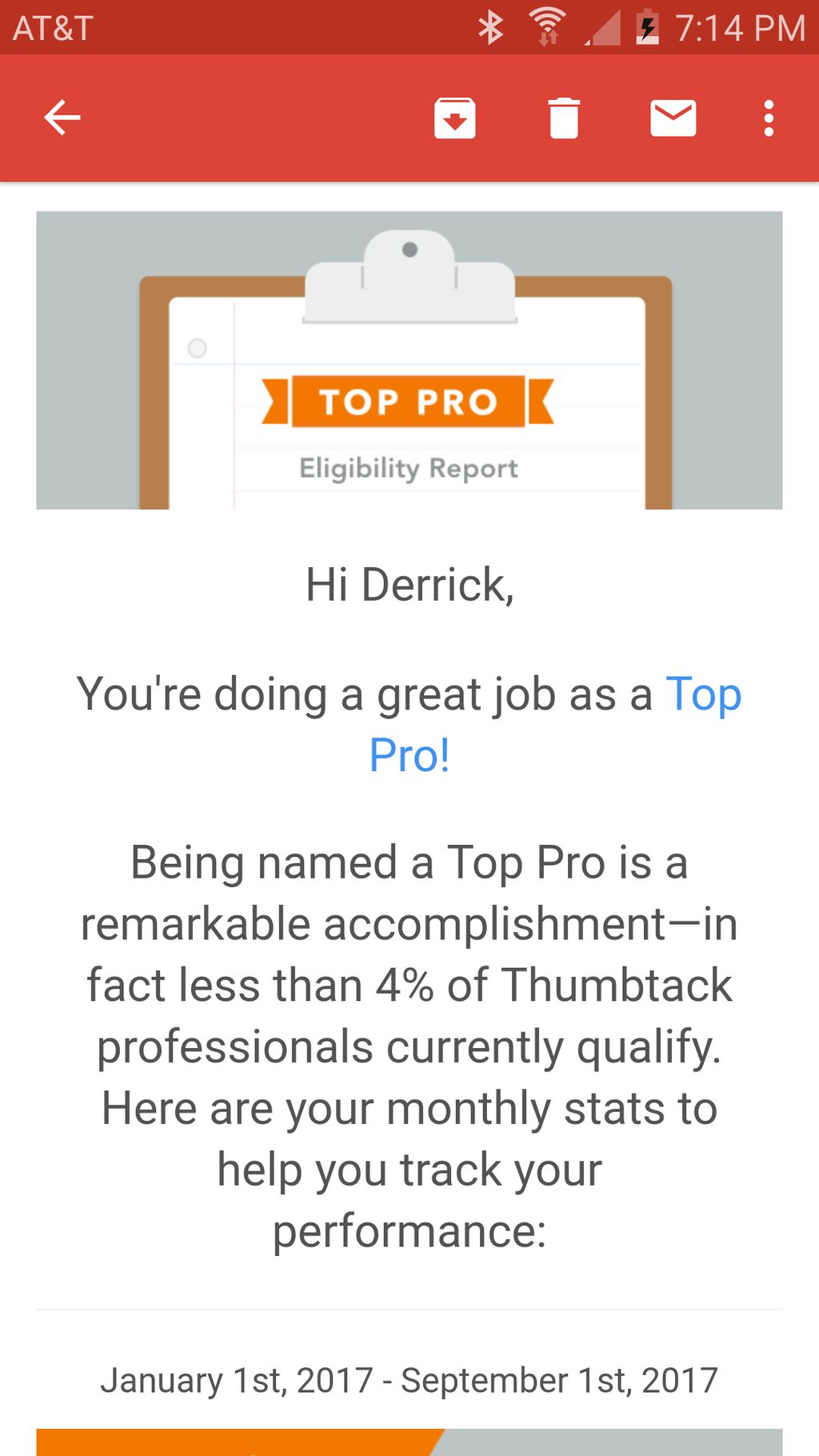
Task: Go back to the inbox
Action: click(x=62, y=118)
